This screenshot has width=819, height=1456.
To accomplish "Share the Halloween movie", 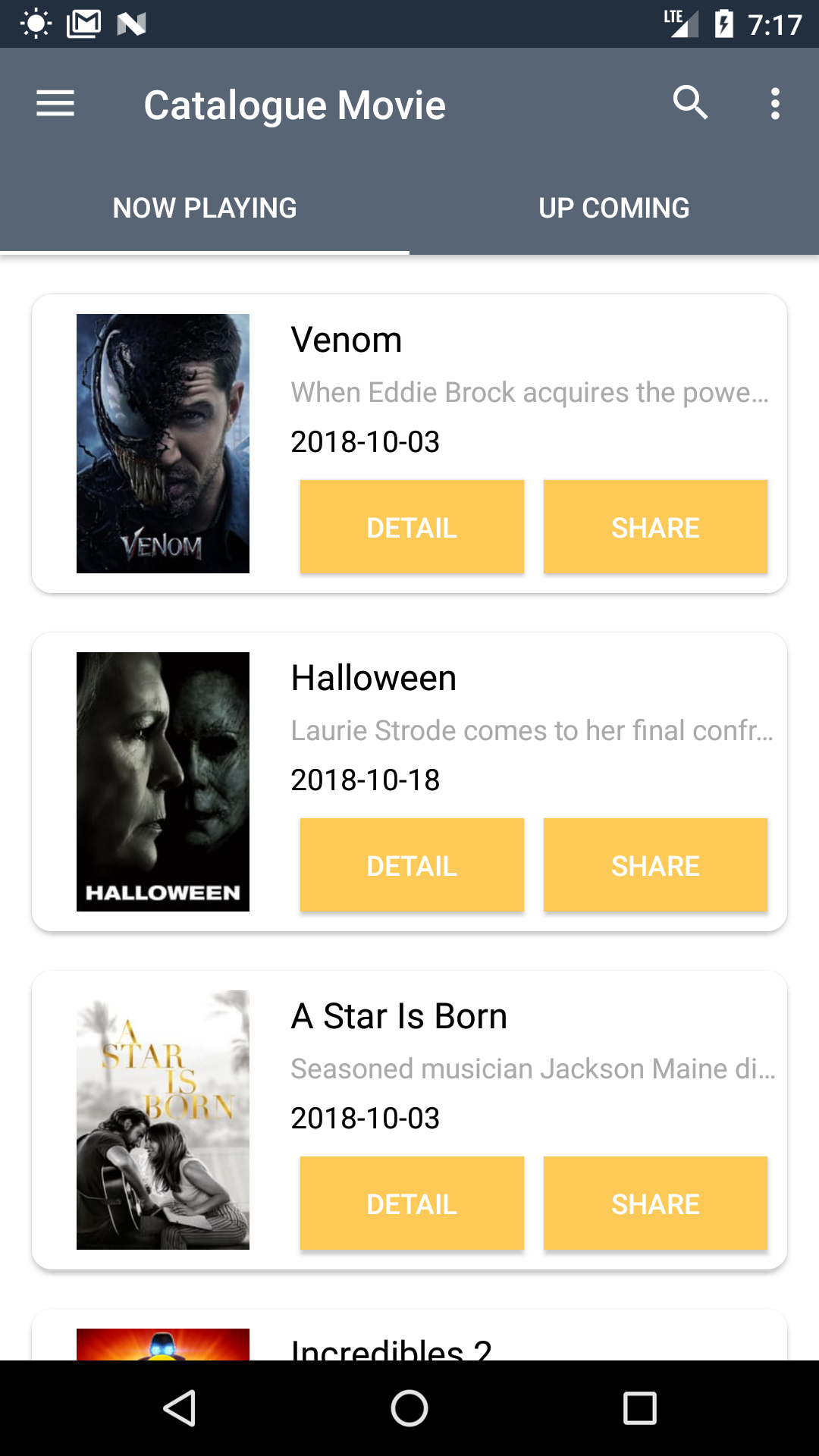I will 655,865.
